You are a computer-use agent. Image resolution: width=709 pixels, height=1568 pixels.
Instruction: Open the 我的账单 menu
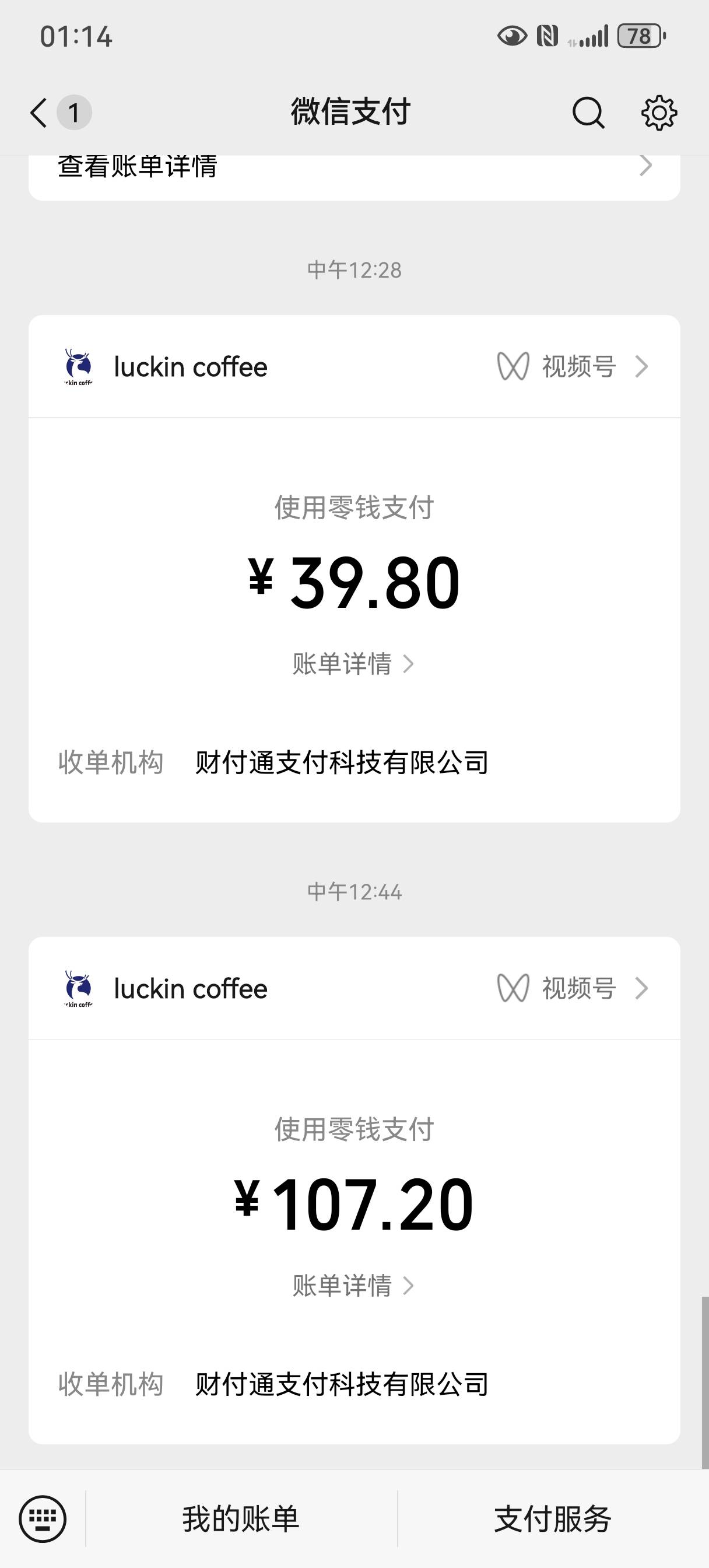click(241, 1518)
